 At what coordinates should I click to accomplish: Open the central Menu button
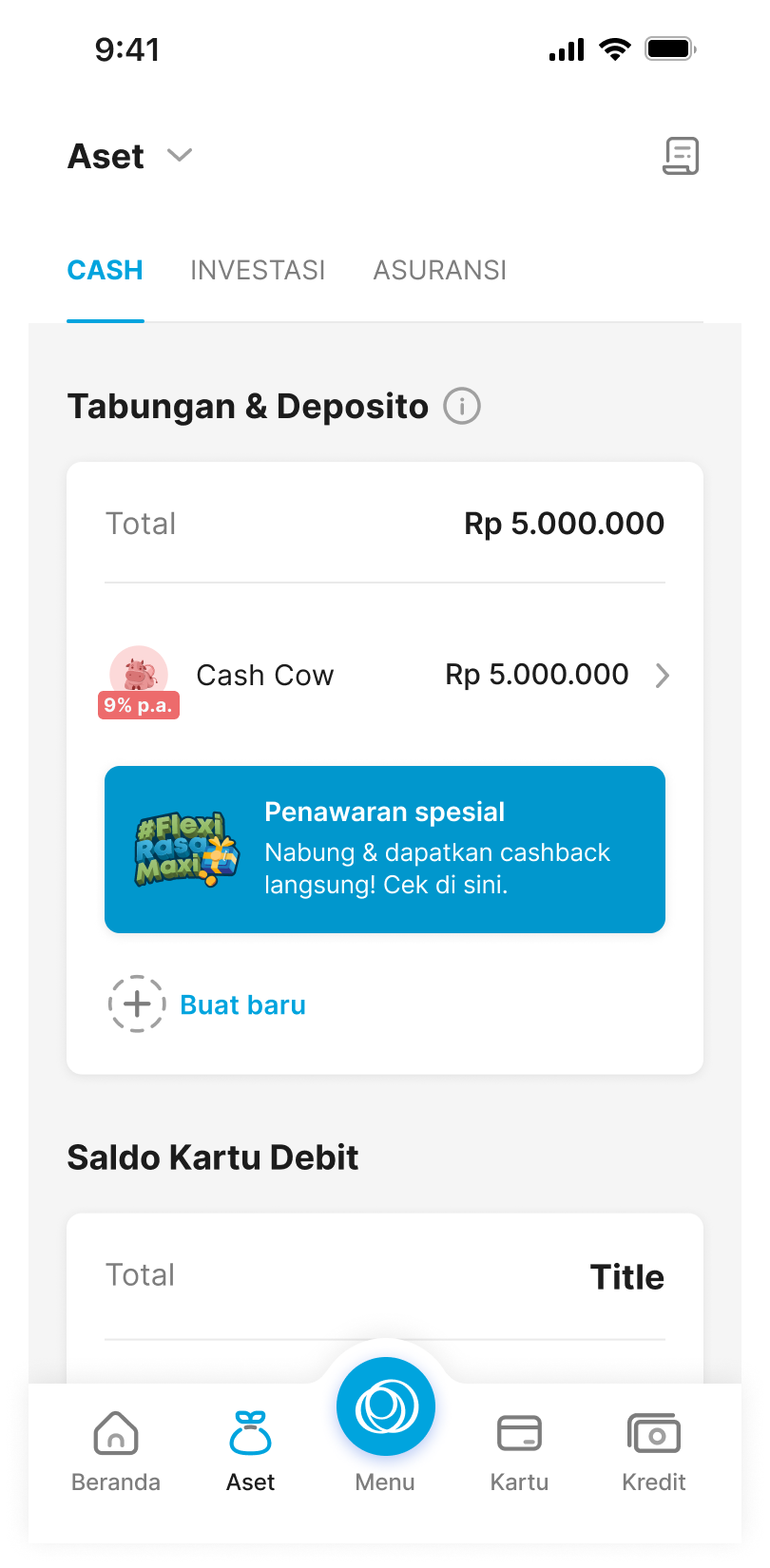[x=385, y=1408]
